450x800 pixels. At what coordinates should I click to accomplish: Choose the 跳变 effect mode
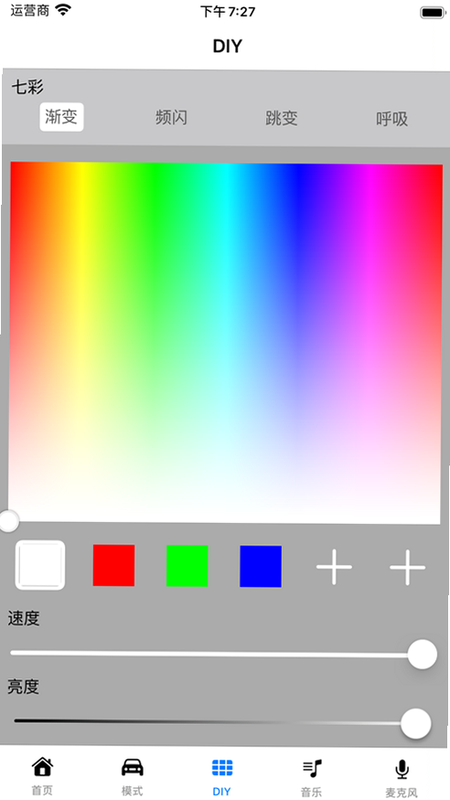coord(282,118)
